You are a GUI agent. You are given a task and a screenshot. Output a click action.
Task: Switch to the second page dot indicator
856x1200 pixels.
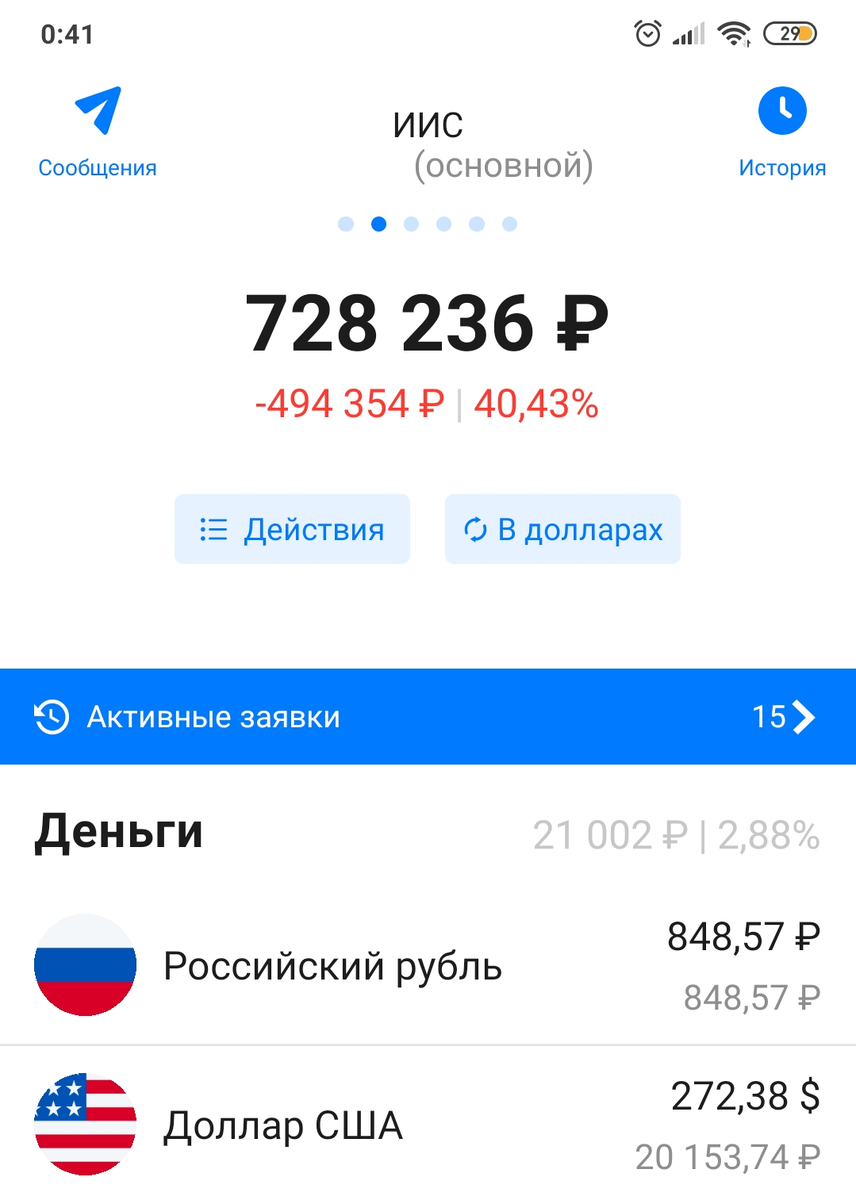(x=378, y=224)
